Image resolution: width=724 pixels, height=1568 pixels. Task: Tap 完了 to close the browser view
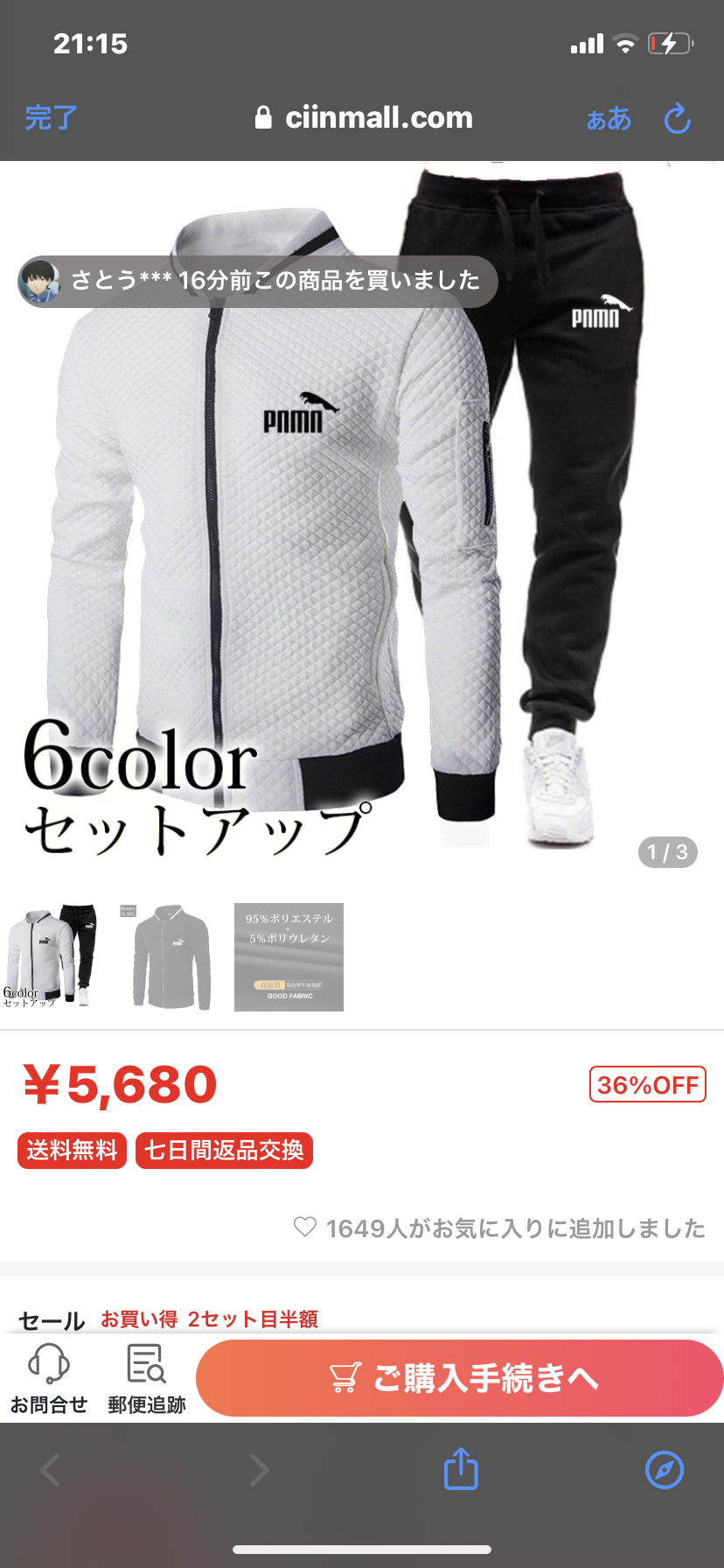51,117
